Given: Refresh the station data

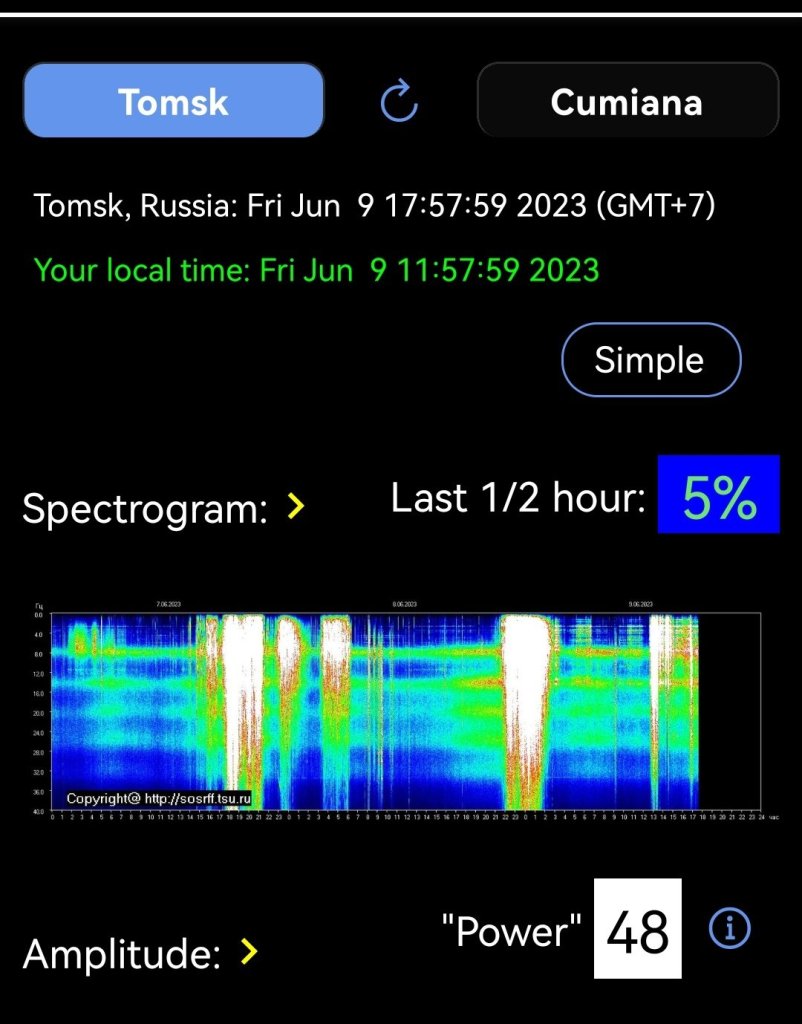Looking at the screenshot, I should [399, 101].
